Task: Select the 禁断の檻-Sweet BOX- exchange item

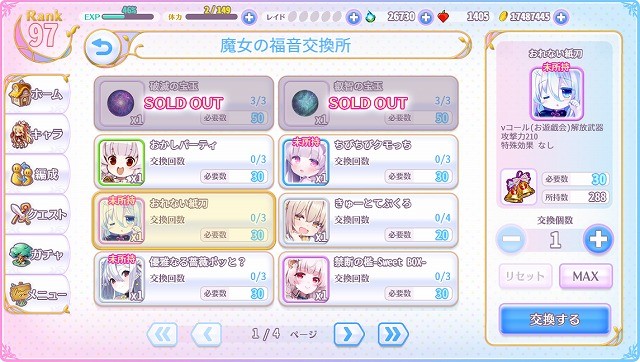Action: [368, 279]
